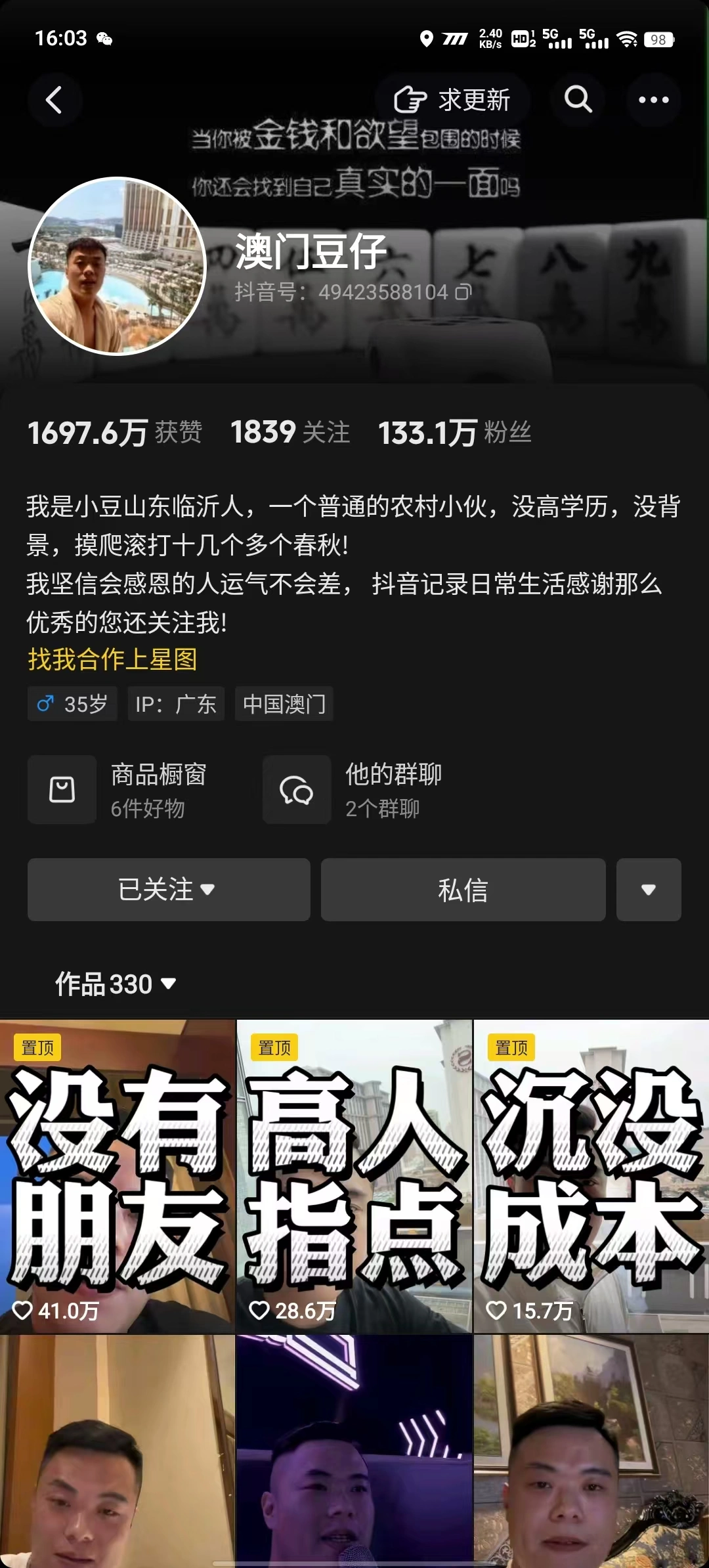Open 他的群聊 group chats
This screenshot has width=709, height=1568.
point(353,789)
